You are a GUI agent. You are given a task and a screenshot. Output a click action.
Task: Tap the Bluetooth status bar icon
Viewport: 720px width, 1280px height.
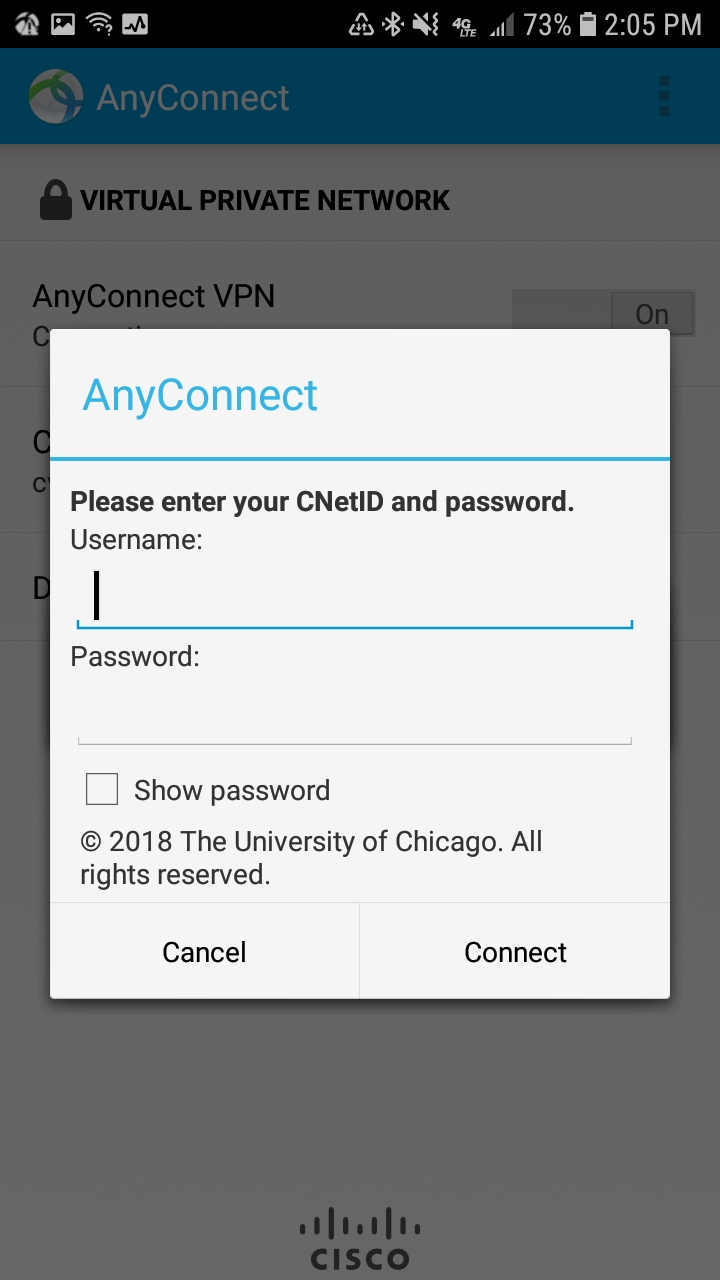coord(391,23)
